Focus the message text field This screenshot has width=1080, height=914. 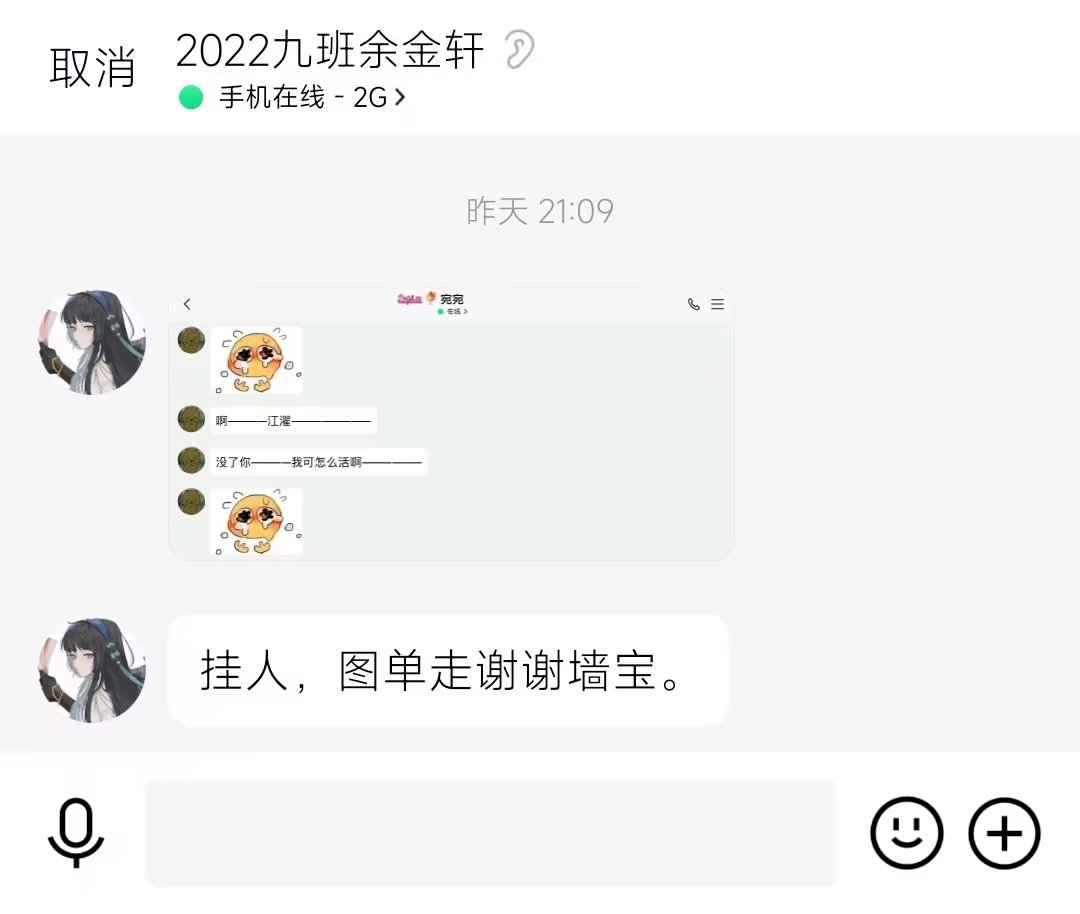click(491, 832)
